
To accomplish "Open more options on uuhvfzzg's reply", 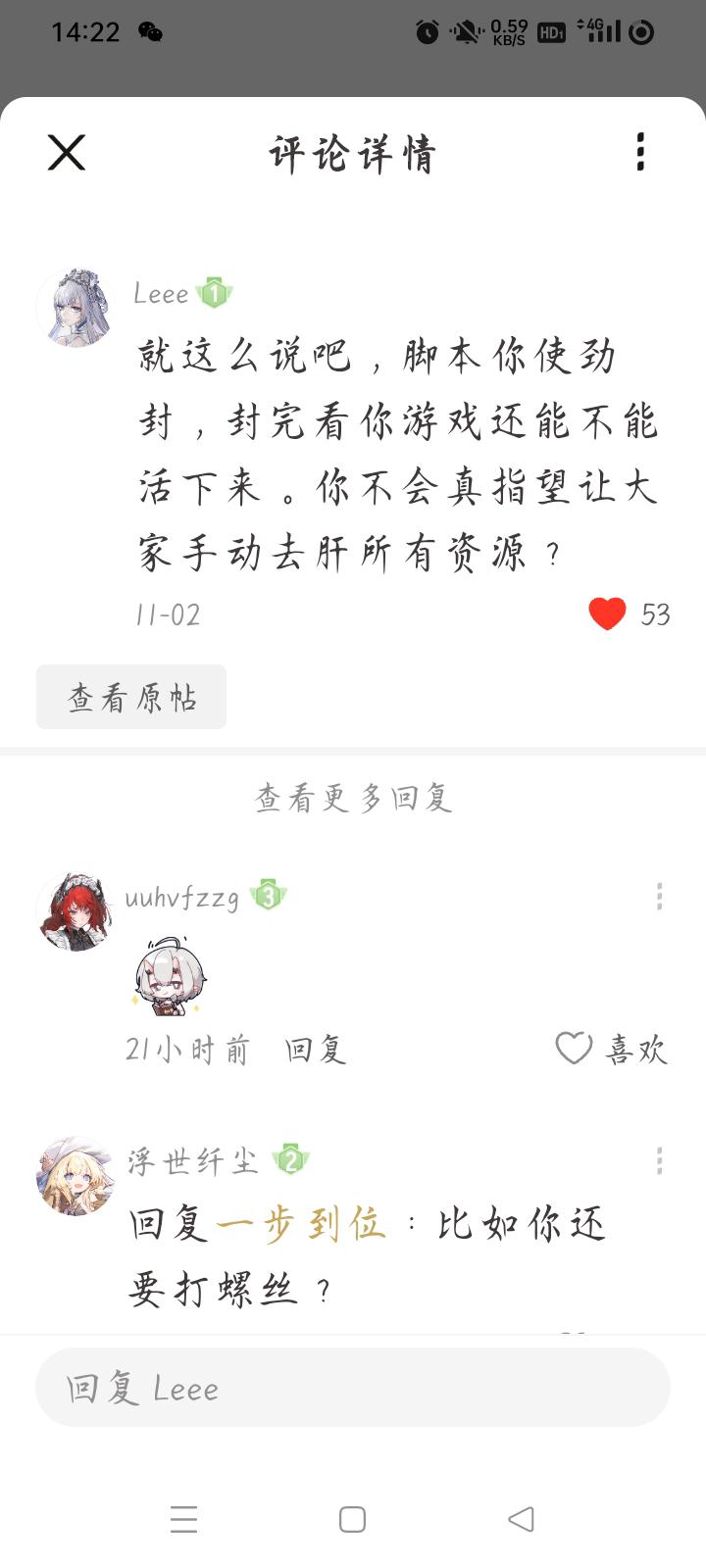I will pos(659,896).
